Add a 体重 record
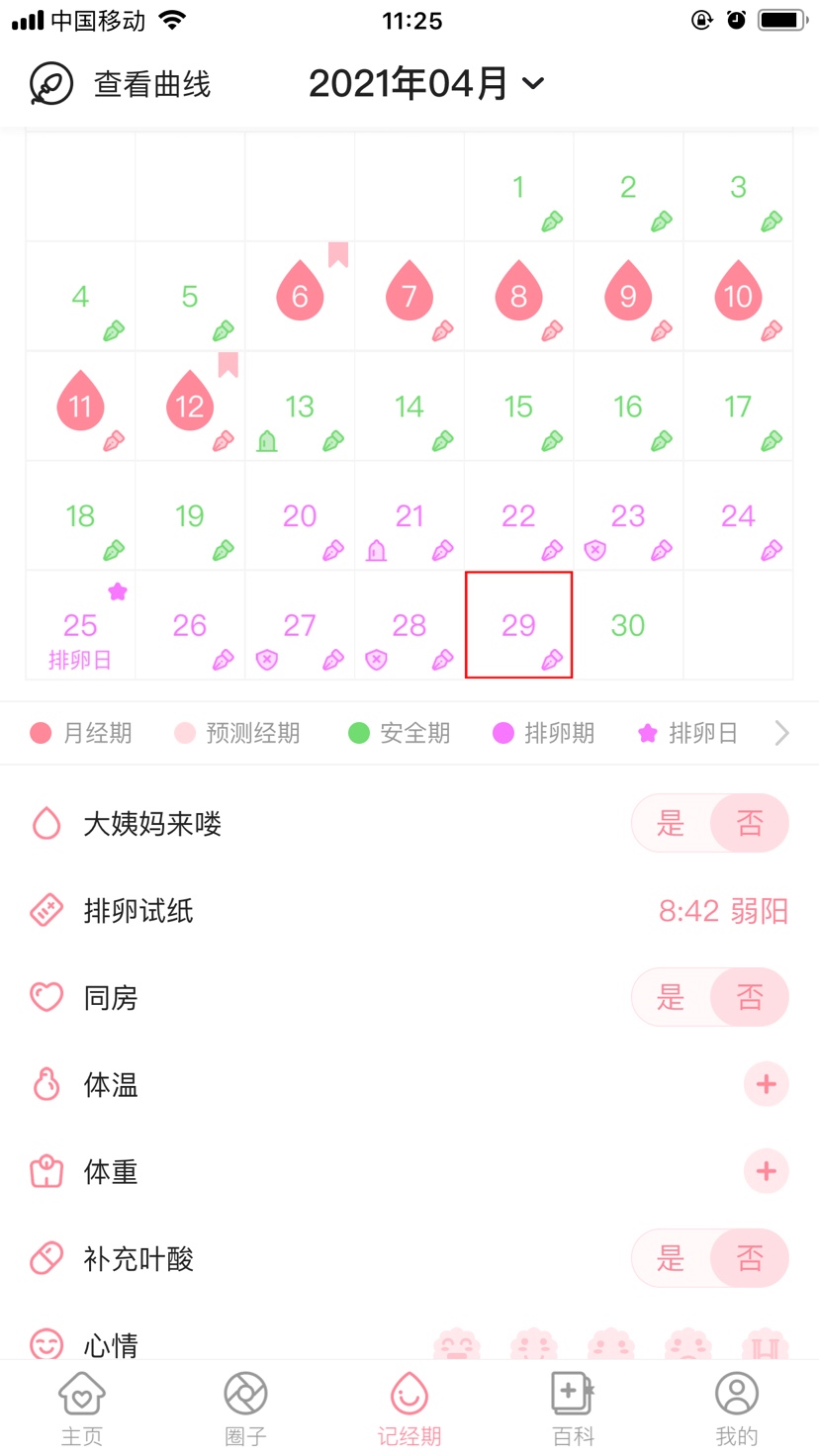This screenshot has height=1456, width=819. [x=766, y=1171]
